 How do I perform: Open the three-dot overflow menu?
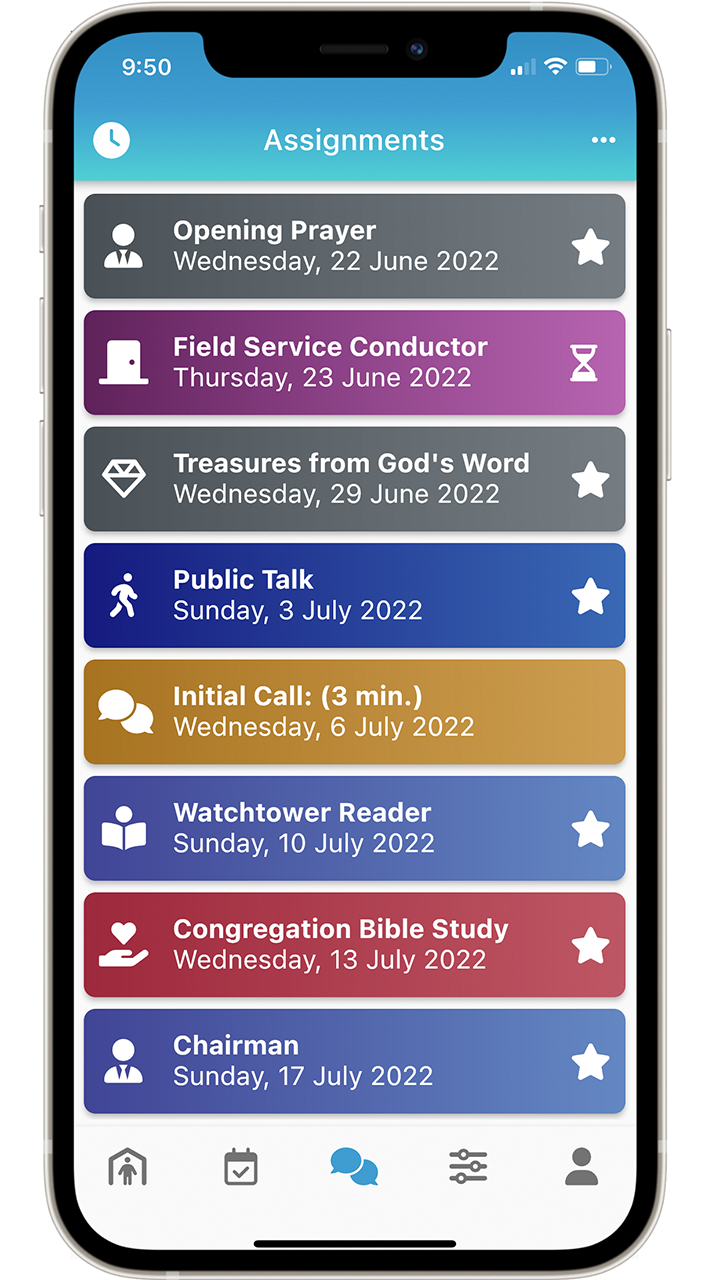(x=603, y=140)
